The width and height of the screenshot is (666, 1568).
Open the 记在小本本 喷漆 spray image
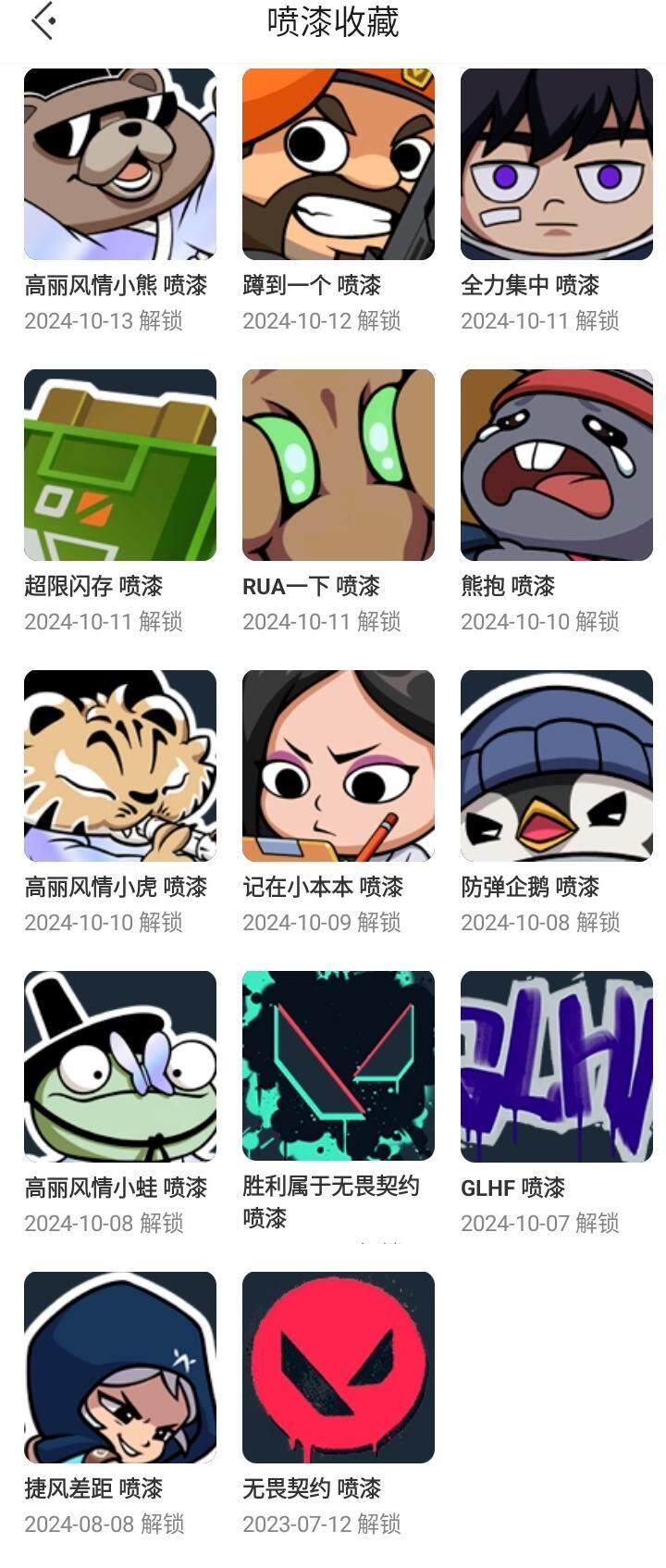click(x=339, y=766)
